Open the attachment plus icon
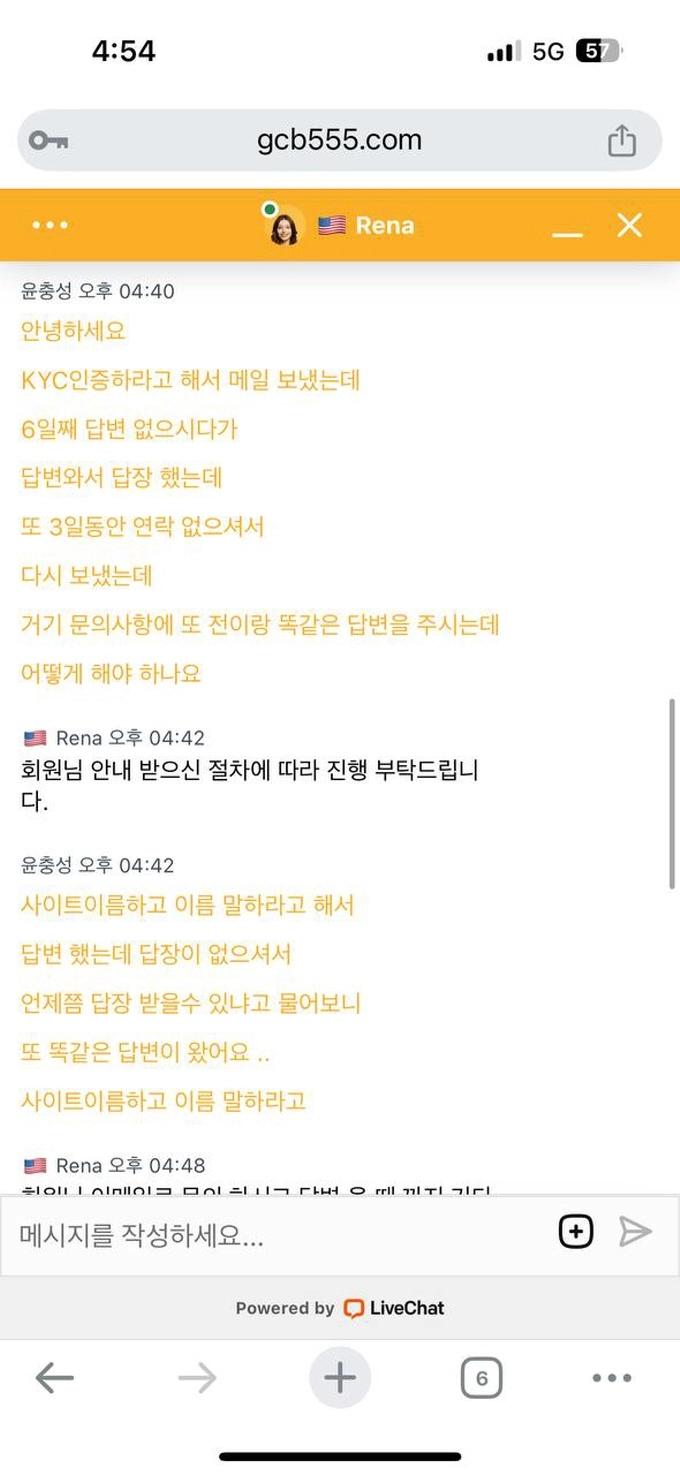 (x=575, y=1232)
